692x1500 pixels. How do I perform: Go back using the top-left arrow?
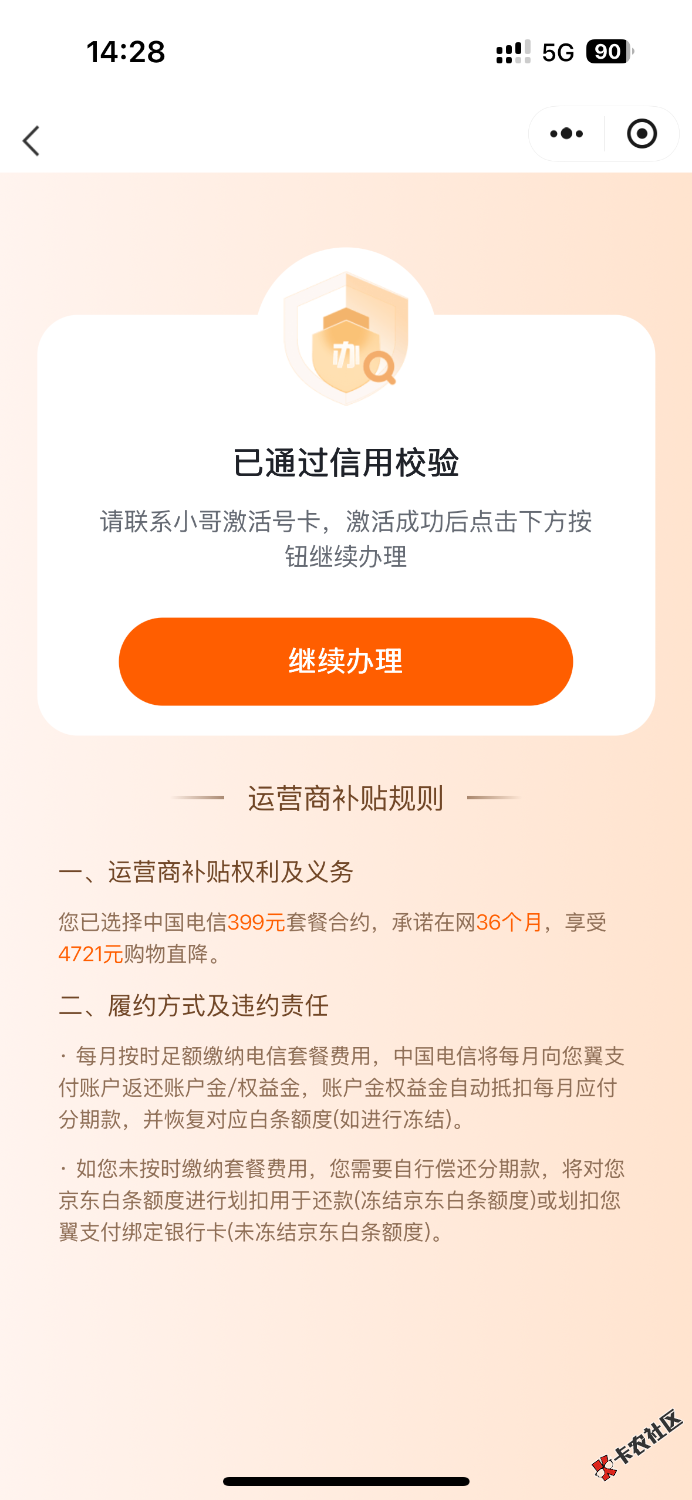32,141
